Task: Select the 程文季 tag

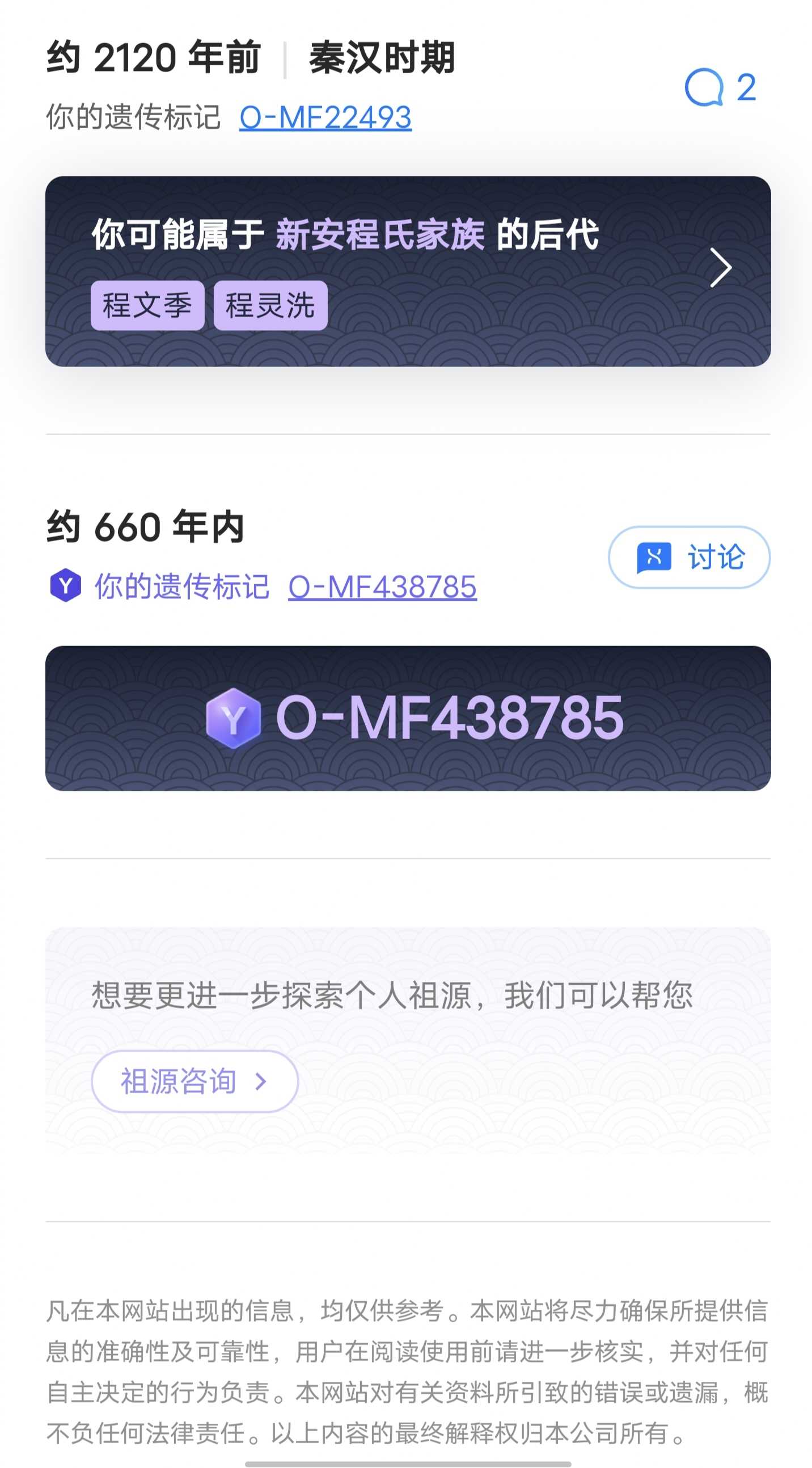Action: (x=147, y=305)
